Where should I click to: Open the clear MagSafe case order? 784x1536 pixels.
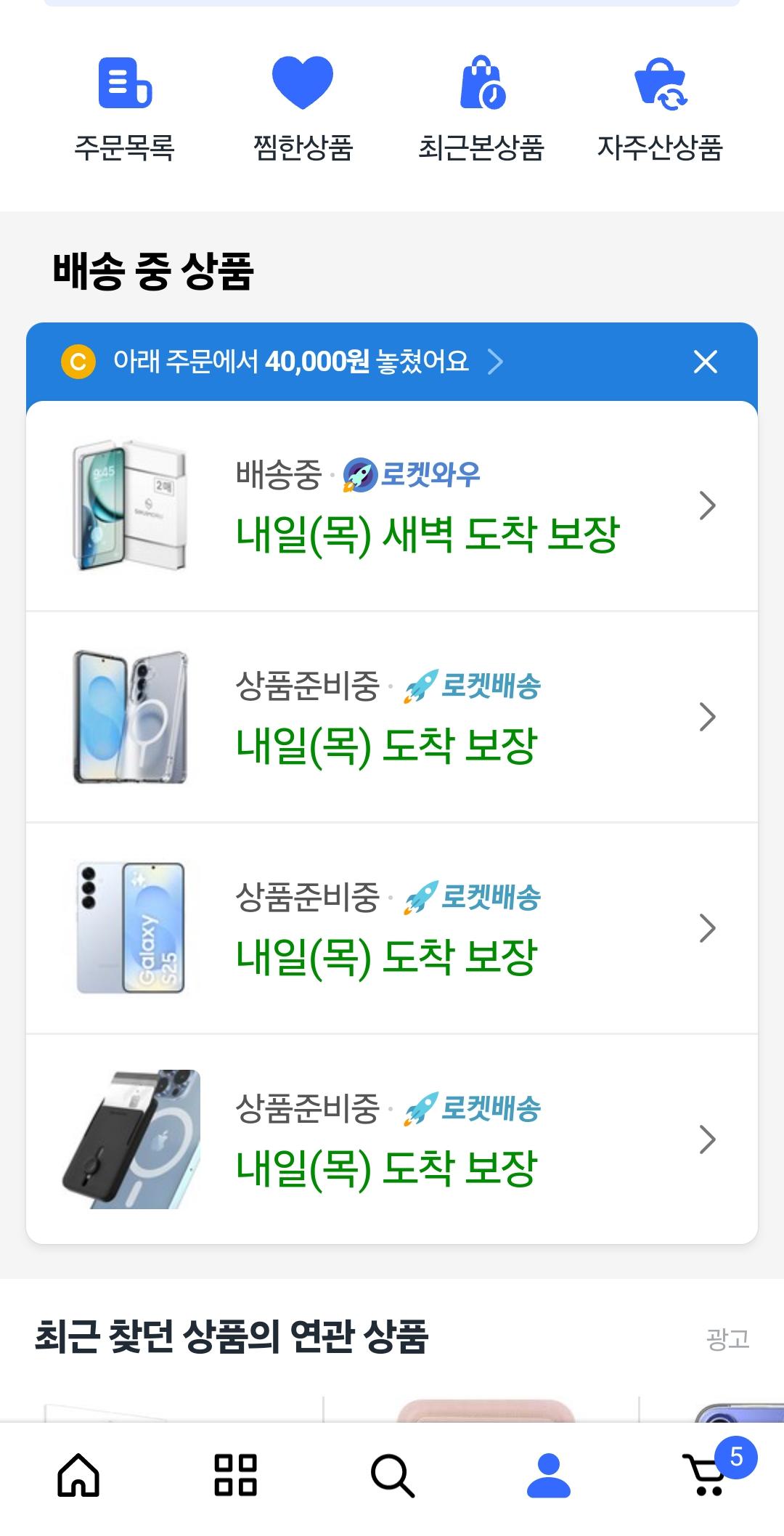[392, 717]
